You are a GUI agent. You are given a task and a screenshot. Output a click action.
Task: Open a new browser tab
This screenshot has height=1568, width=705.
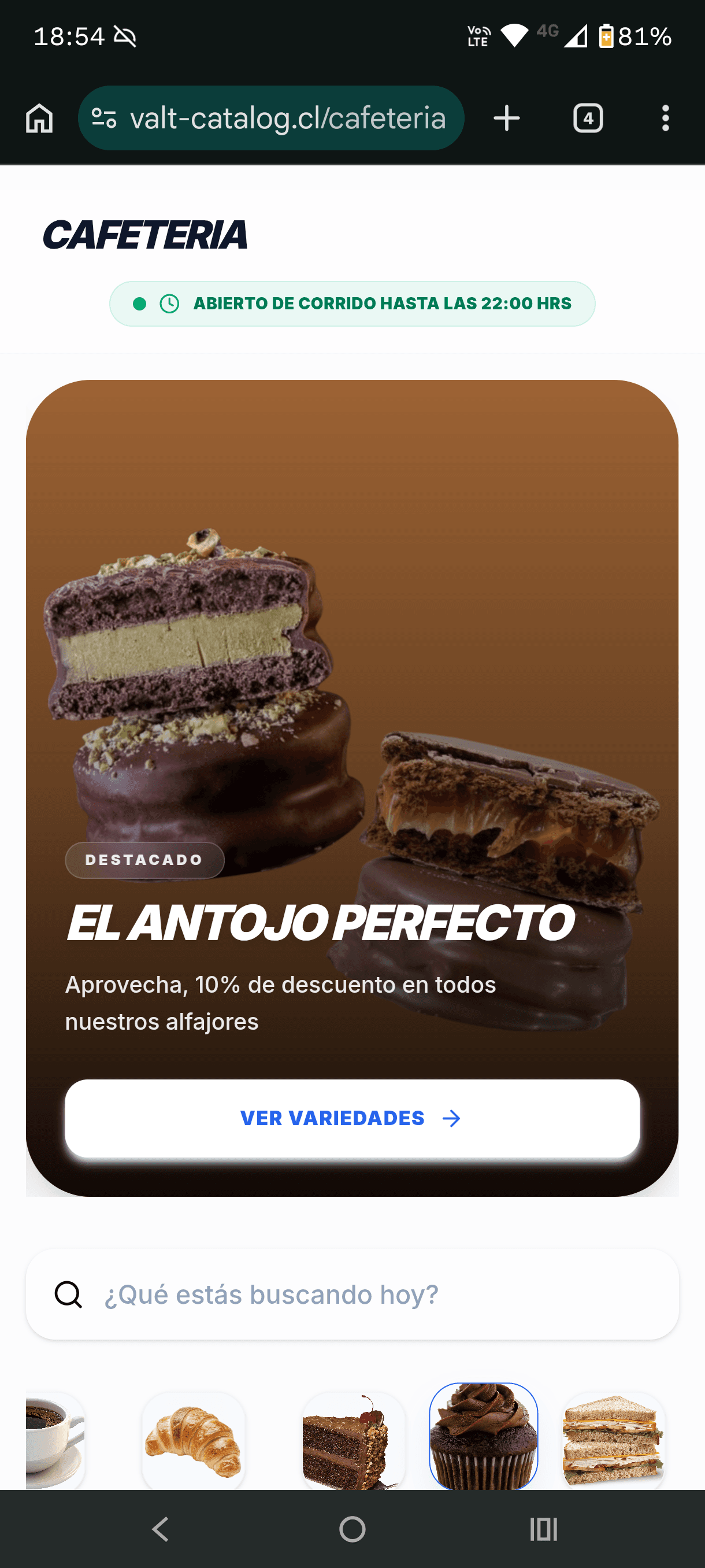(x=507, y=118)
